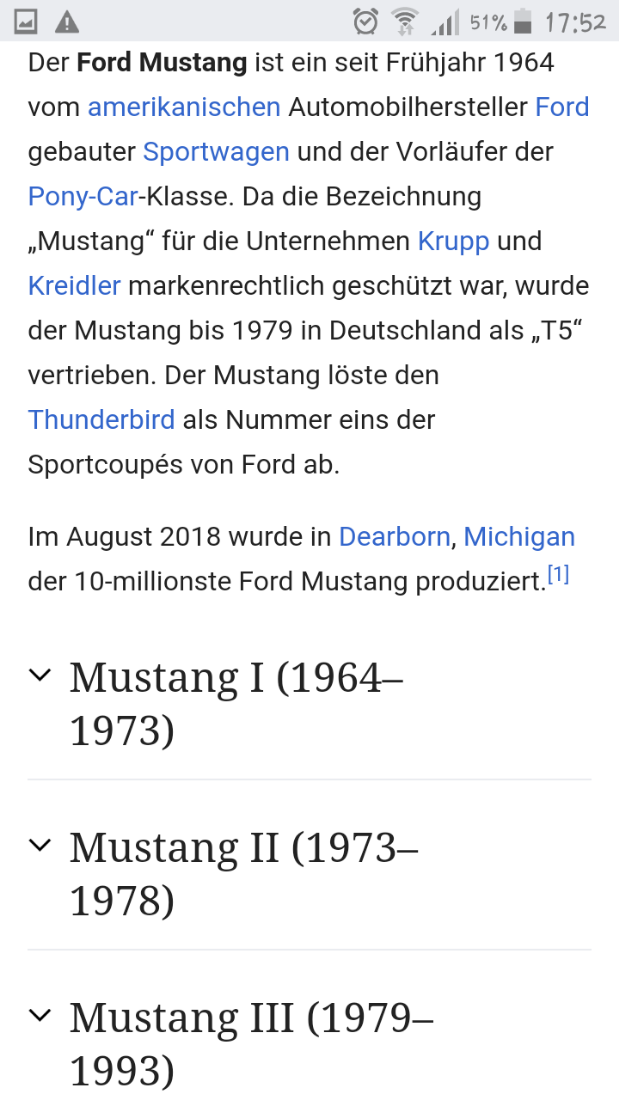
Task: Open the amerikanischen link
Action: 183,107
